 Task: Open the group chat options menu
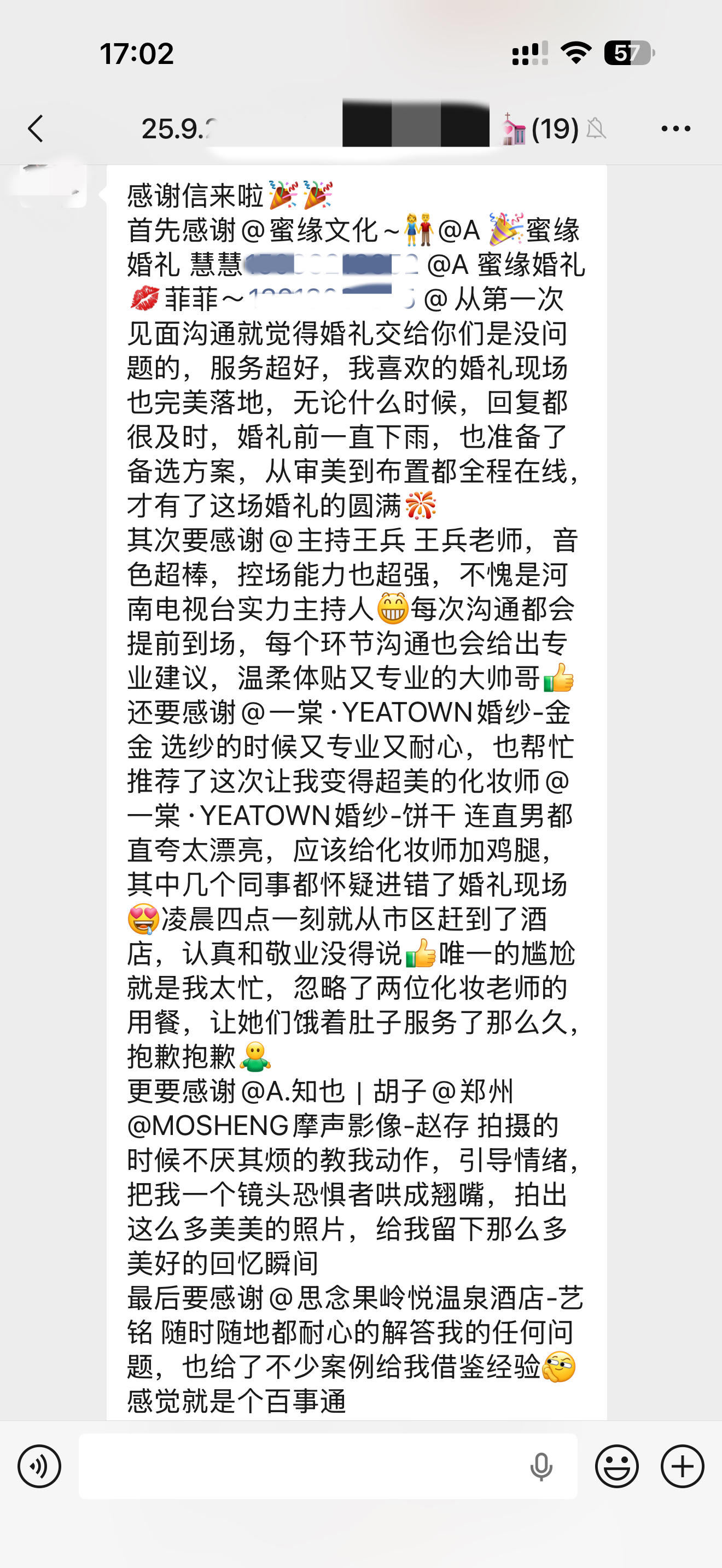point(676,128)
